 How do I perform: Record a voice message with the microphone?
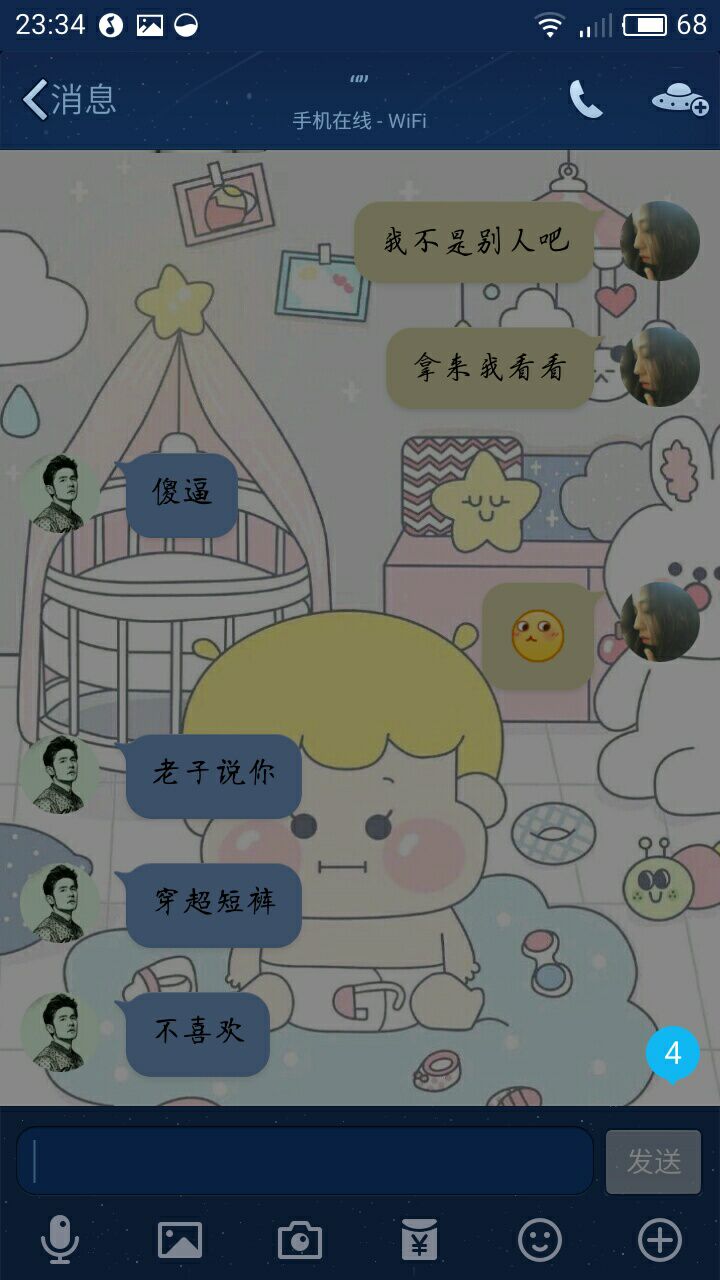60,1240
